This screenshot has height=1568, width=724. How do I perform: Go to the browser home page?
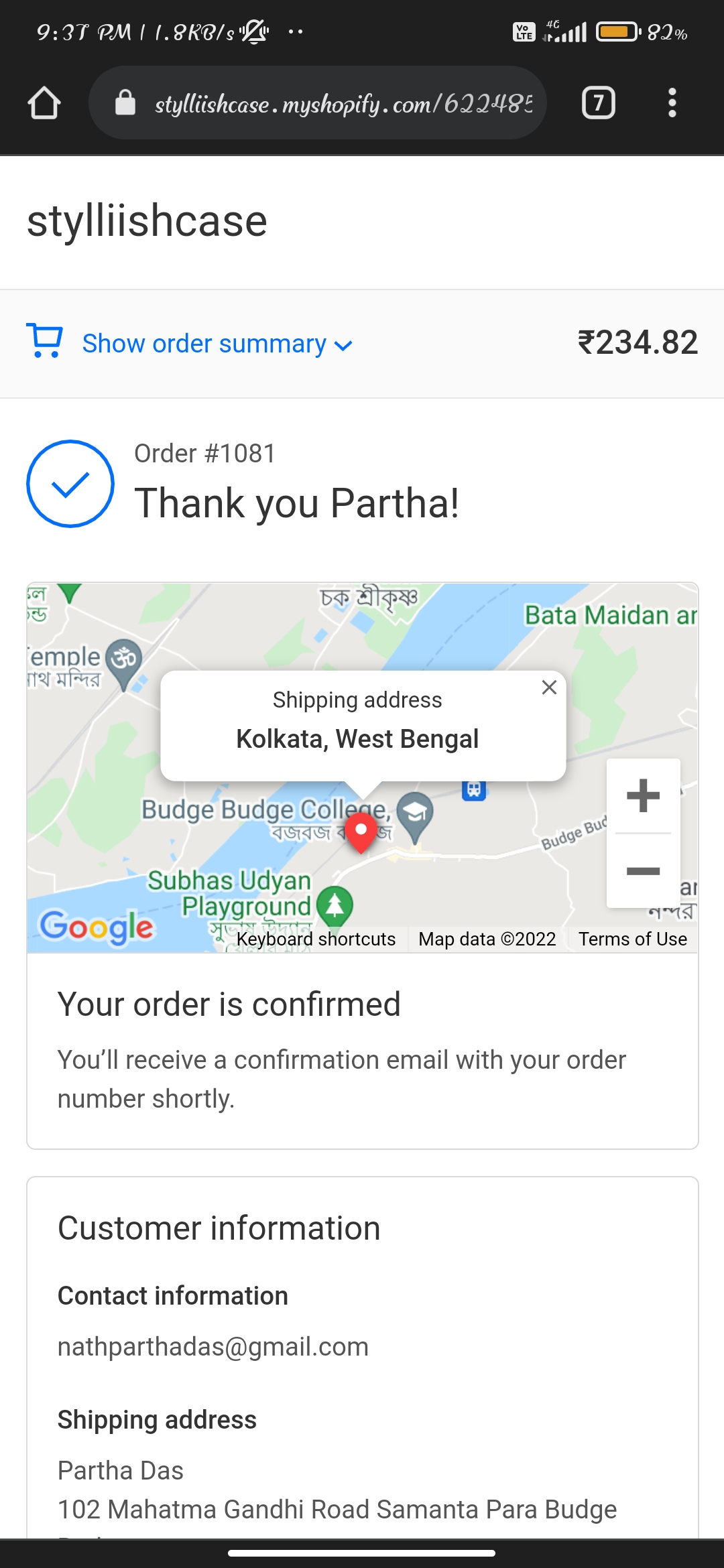(44, 103)
